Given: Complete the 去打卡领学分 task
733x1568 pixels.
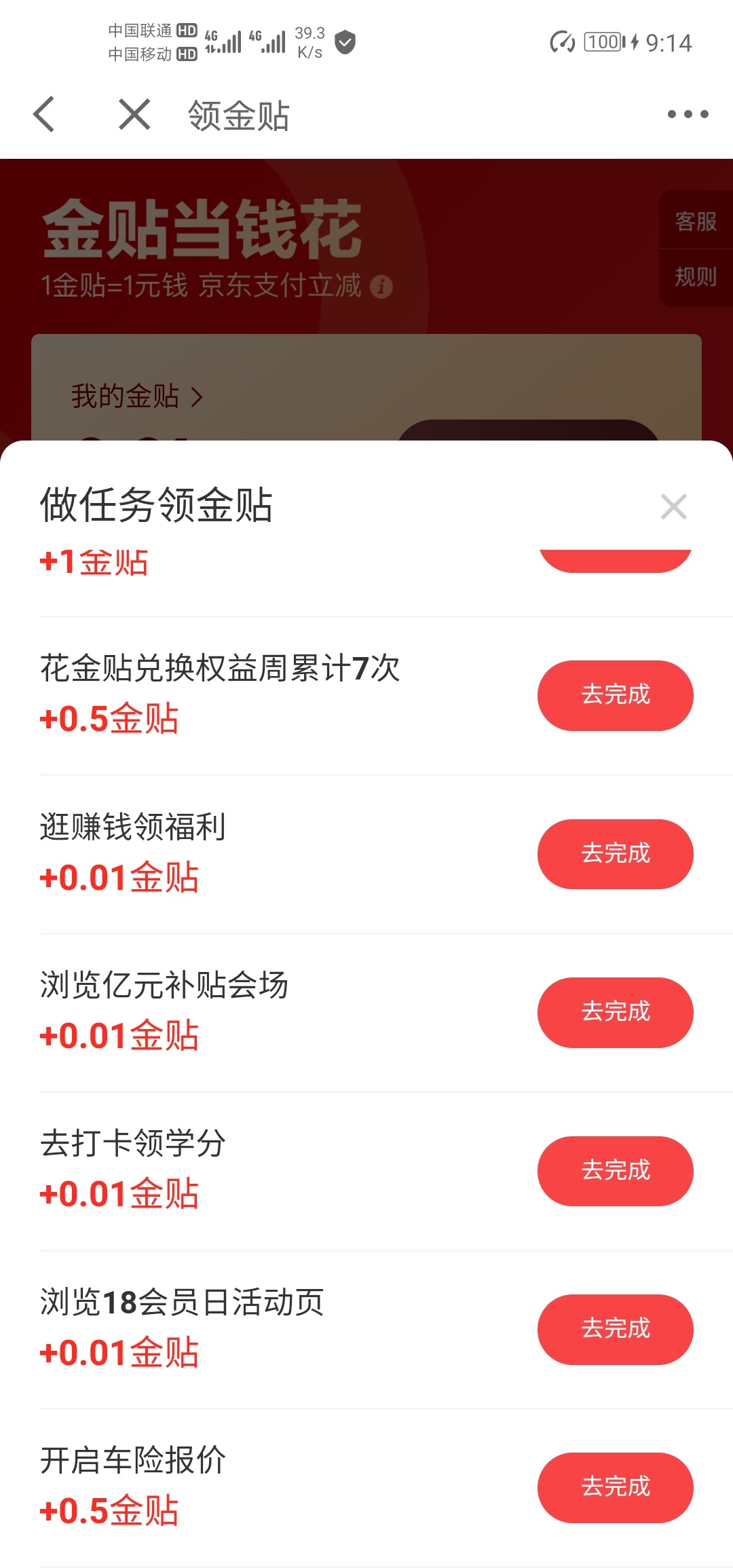Looking at the screenshot, I should pos(616,1171).
